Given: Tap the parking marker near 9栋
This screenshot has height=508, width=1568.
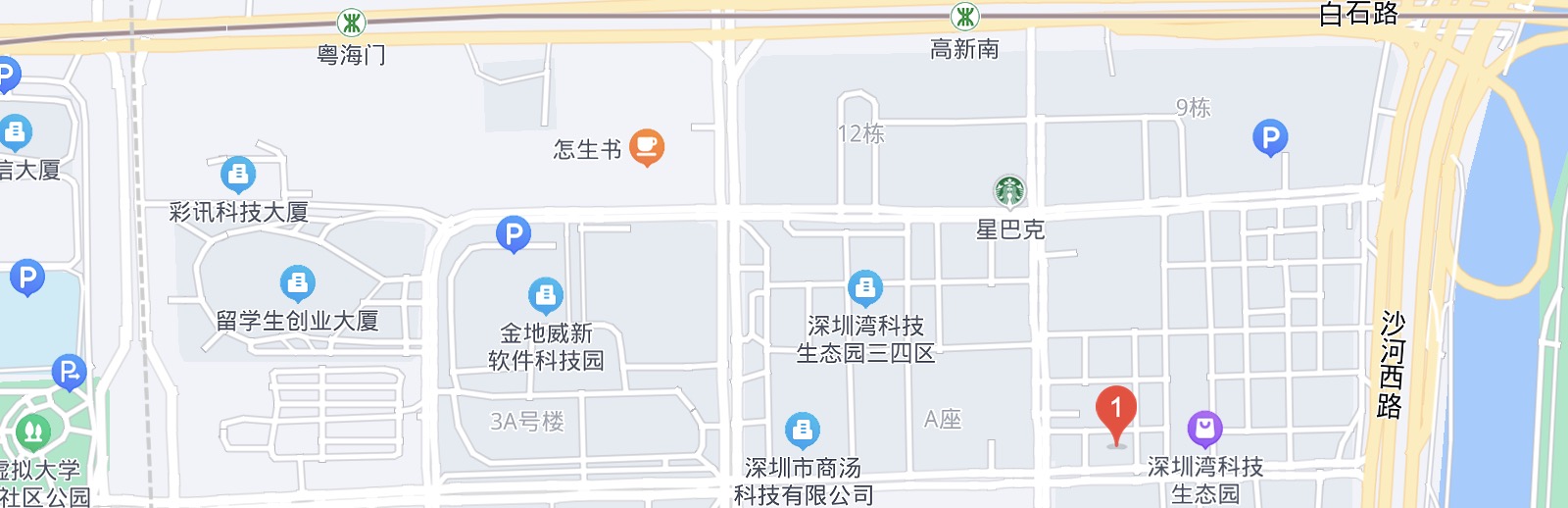Looking at the screenshot, I should point(1270,137).
